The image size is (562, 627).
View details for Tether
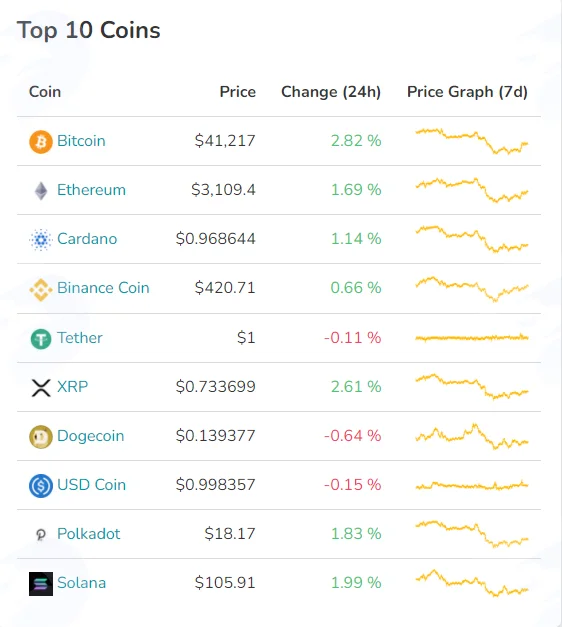80,337
